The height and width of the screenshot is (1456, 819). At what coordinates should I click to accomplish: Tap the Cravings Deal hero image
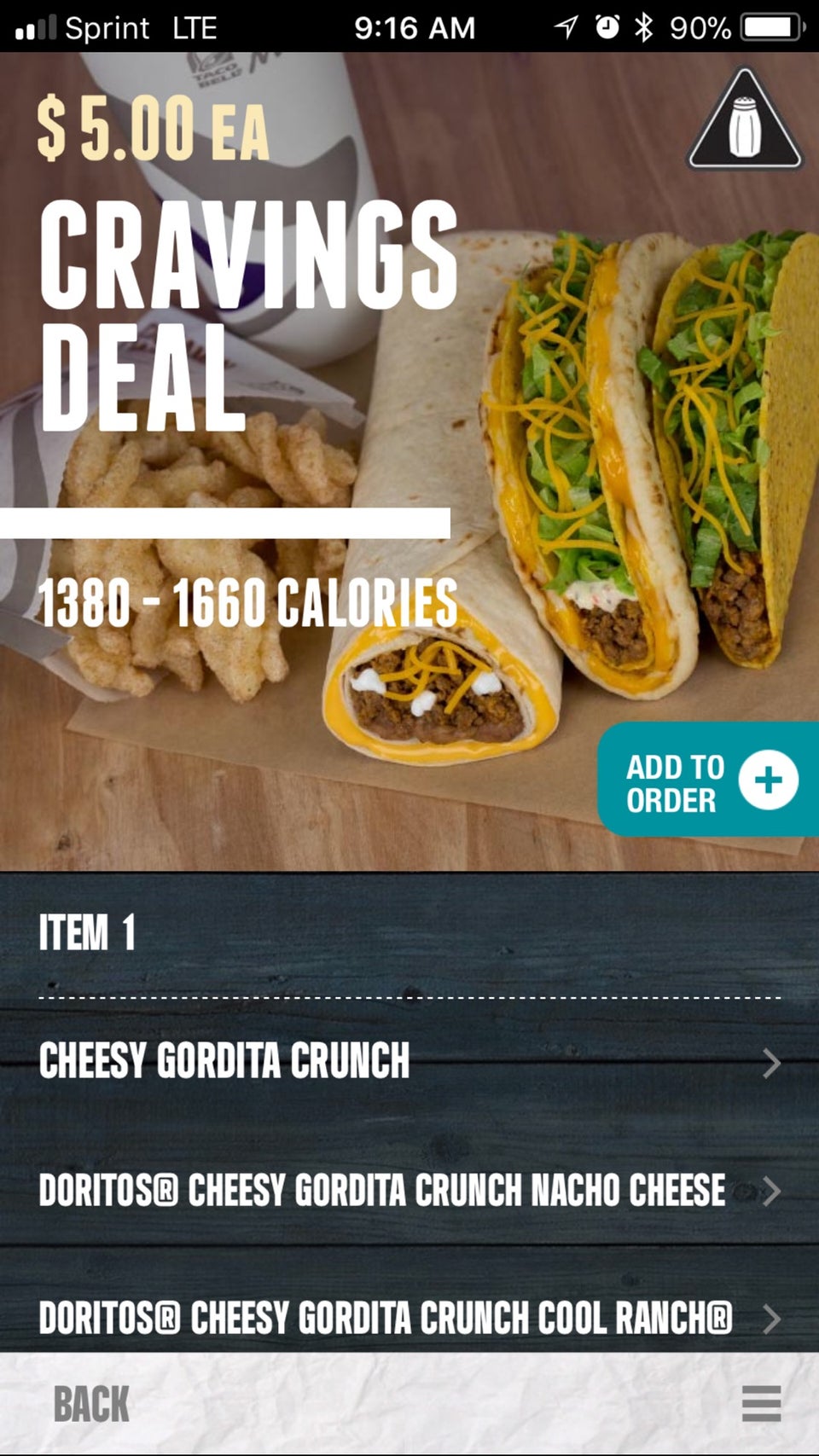tap(409, 461)
